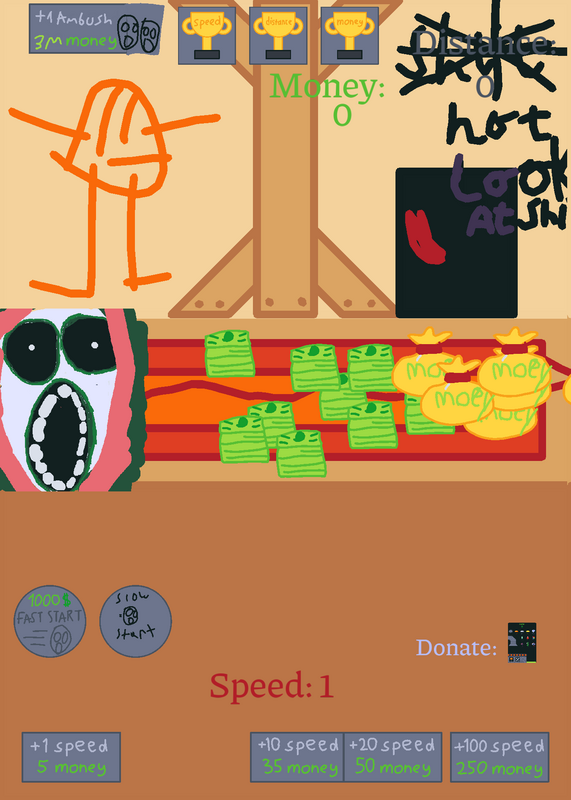Buy +10 speed for 35 money
Image resolution: width=571 pixels, height=800 pixels.
(297, 757)
